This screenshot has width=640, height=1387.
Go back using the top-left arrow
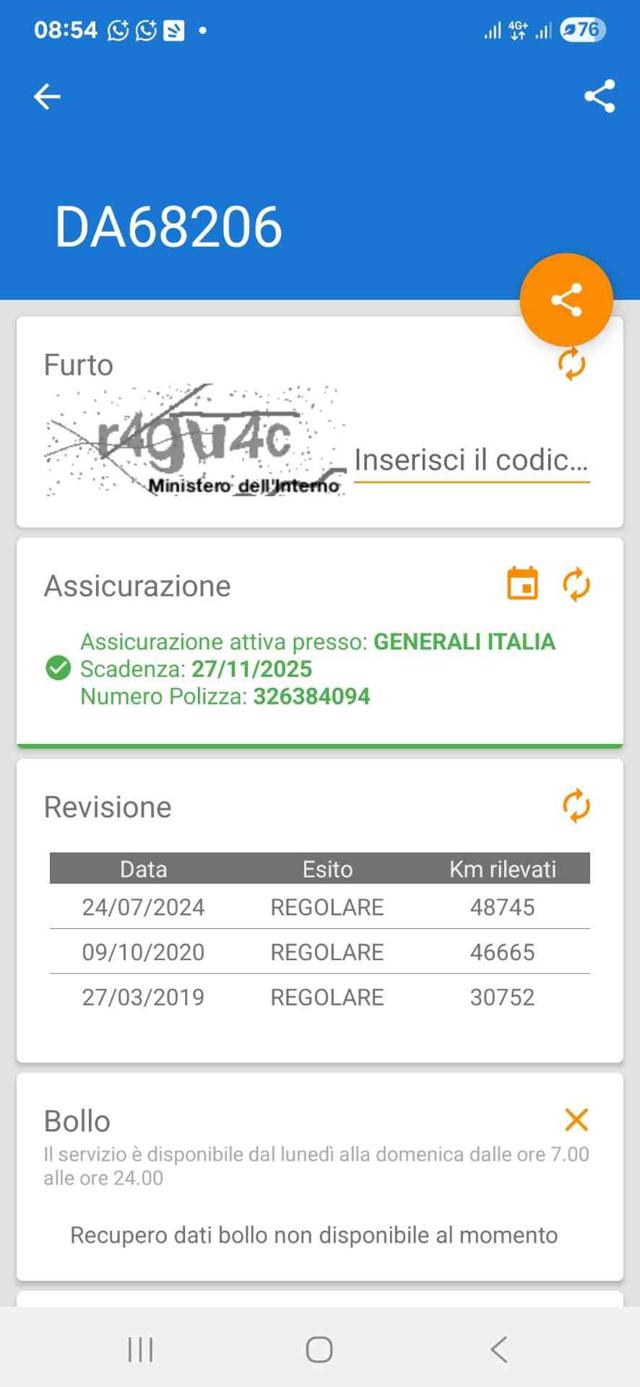tap(47, 96)
